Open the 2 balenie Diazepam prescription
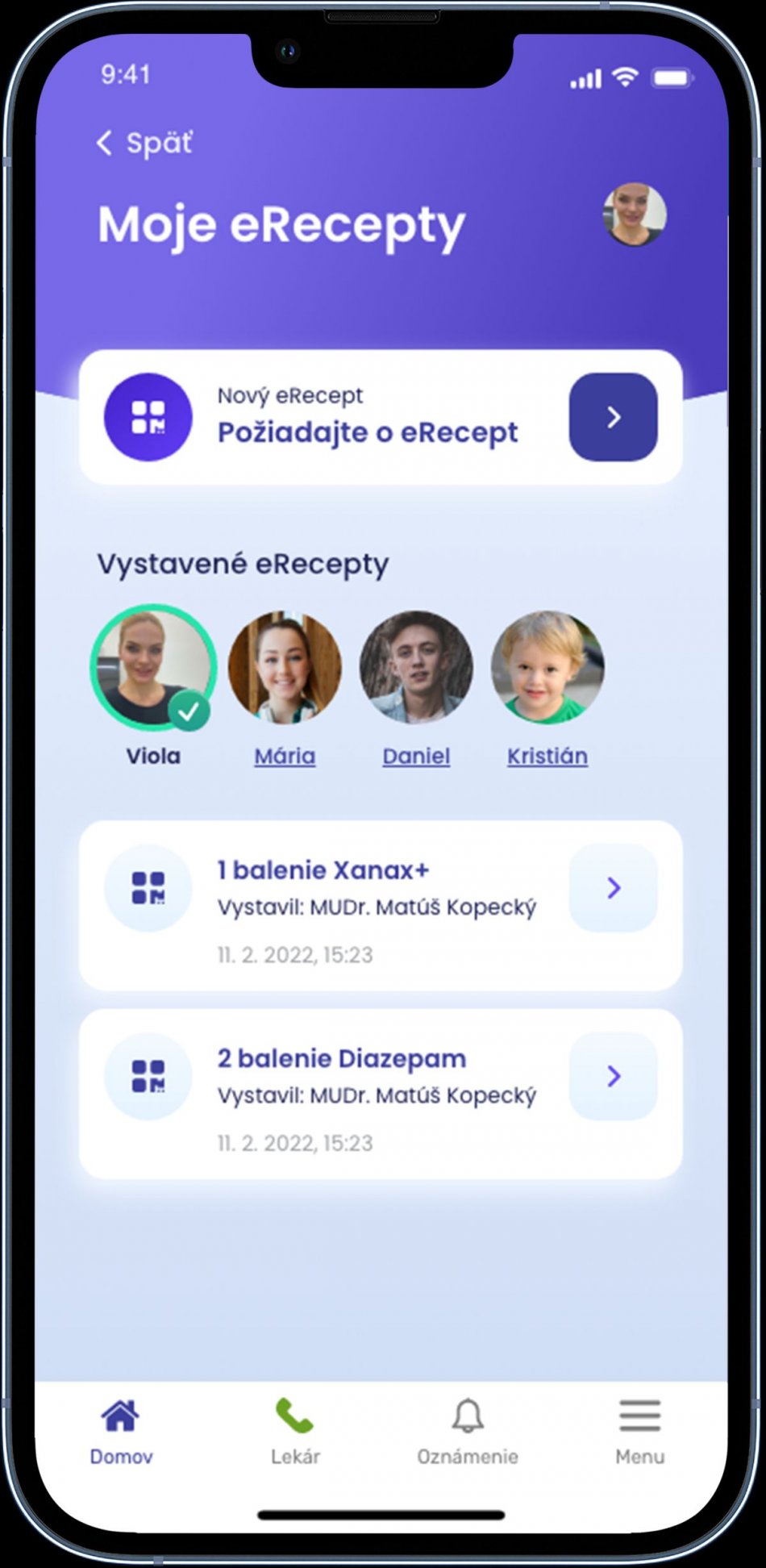Screen dimensions: 766x1568 pos(613,1076)
